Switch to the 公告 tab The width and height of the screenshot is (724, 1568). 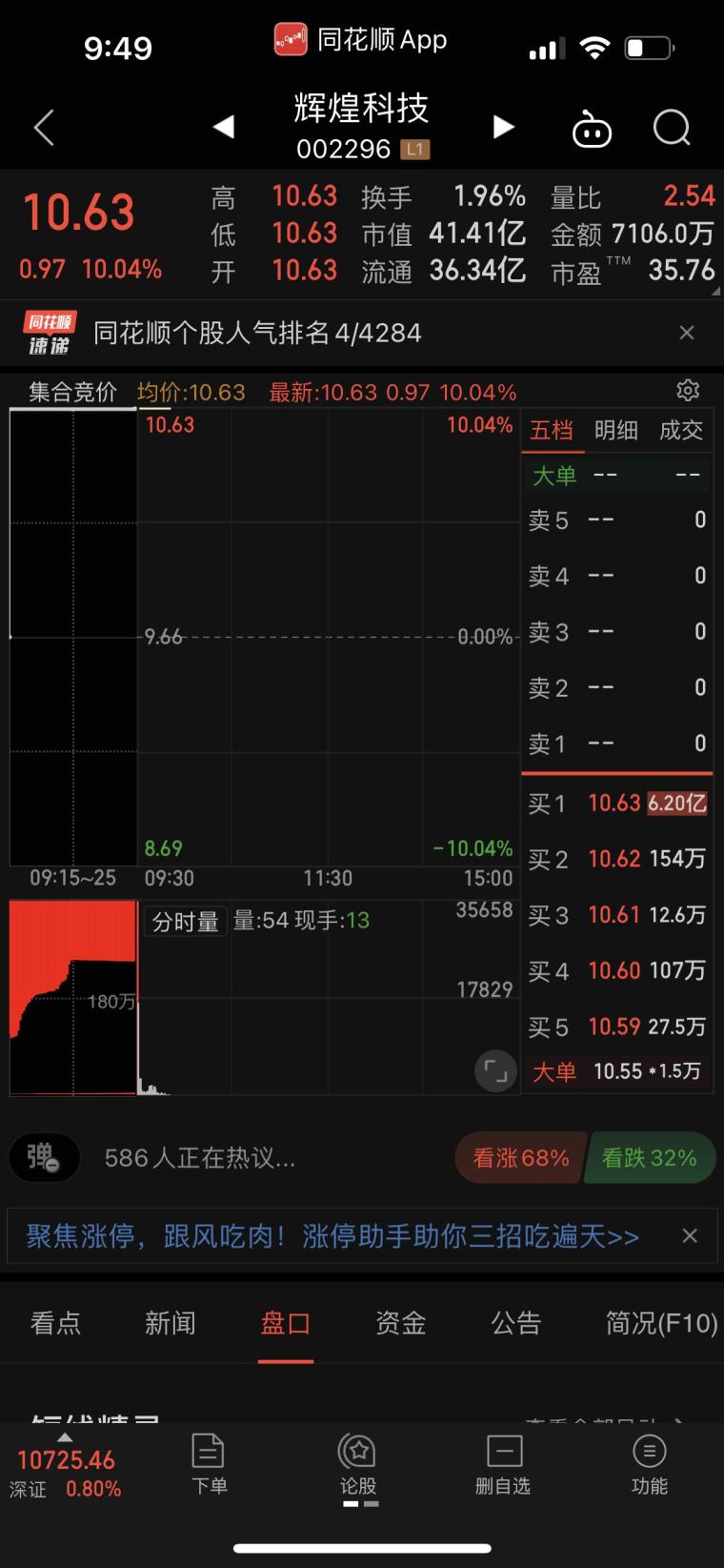click(x=515, y=1323)
